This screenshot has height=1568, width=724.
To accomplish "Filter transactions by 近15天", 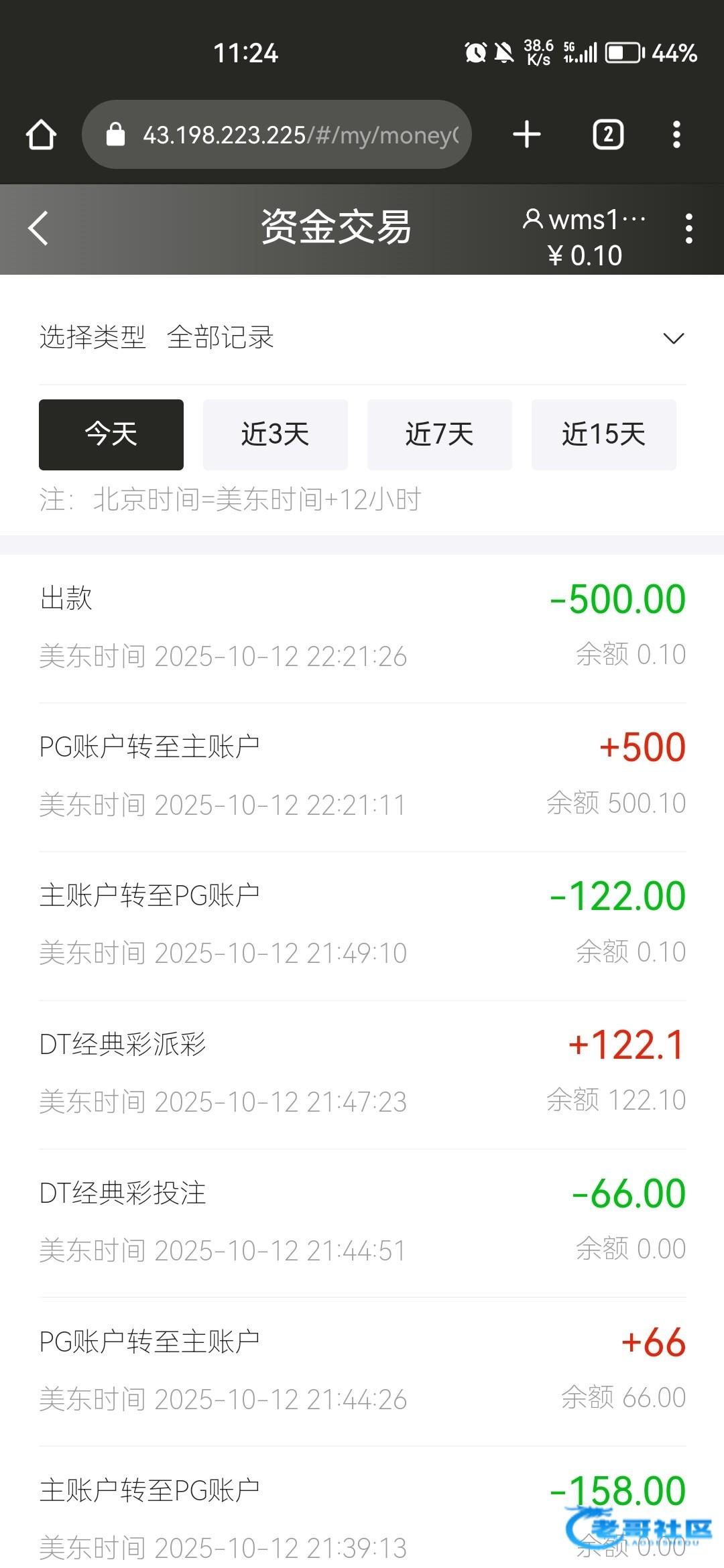I will tap(603, 434).
